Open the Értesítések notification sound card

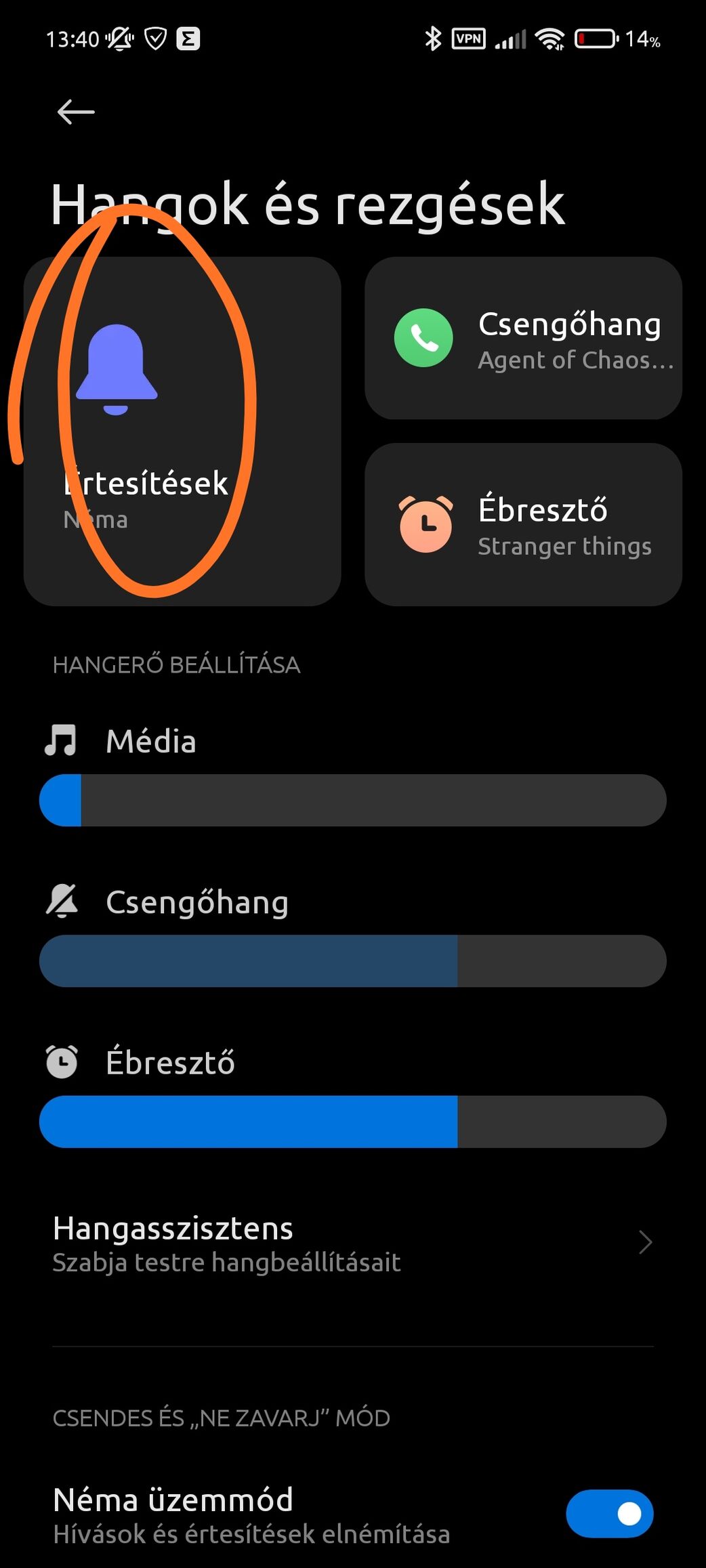click(182, 431)
